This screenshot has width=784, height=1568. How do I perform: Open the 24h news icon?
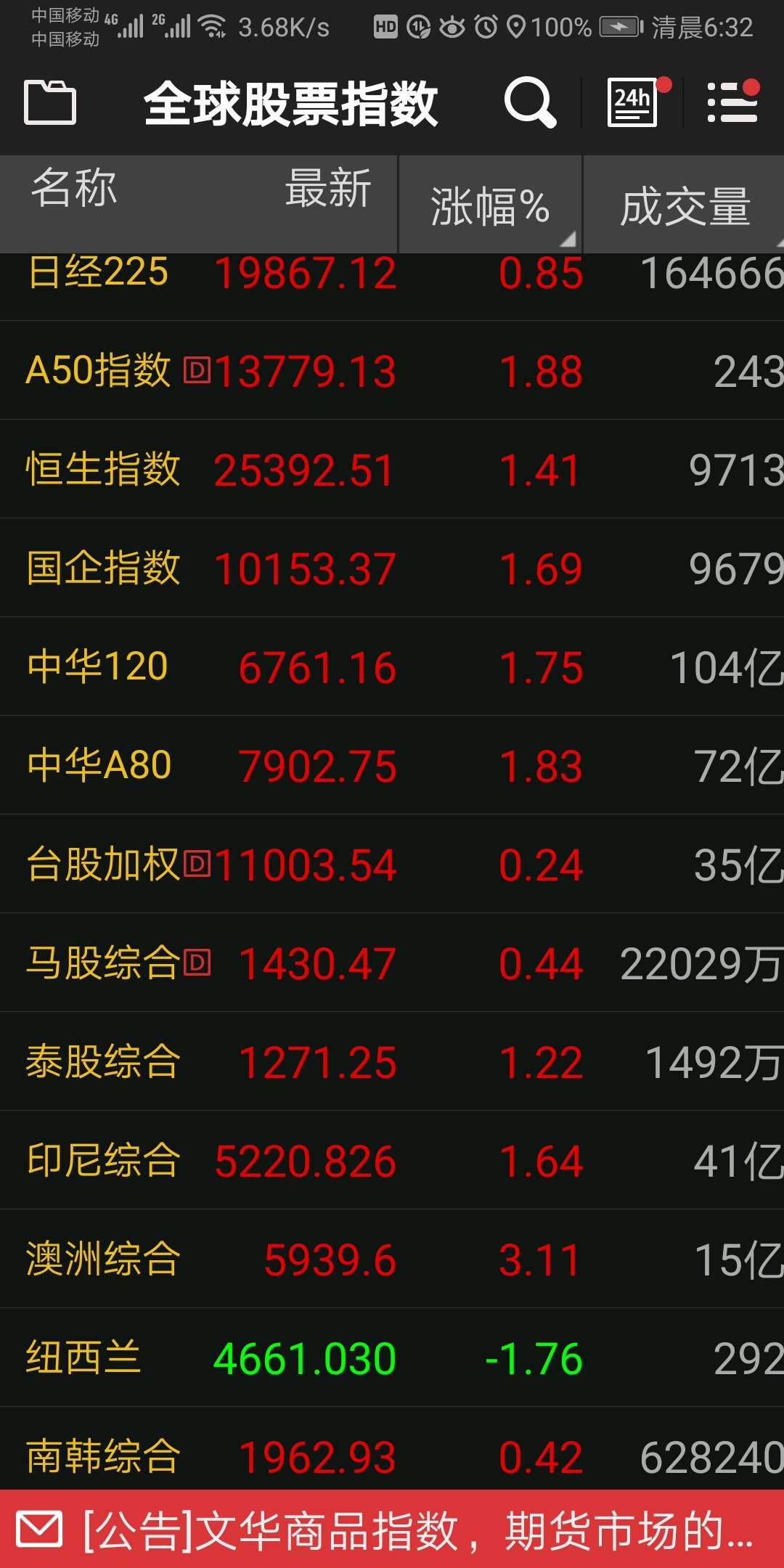pos(632,102)
